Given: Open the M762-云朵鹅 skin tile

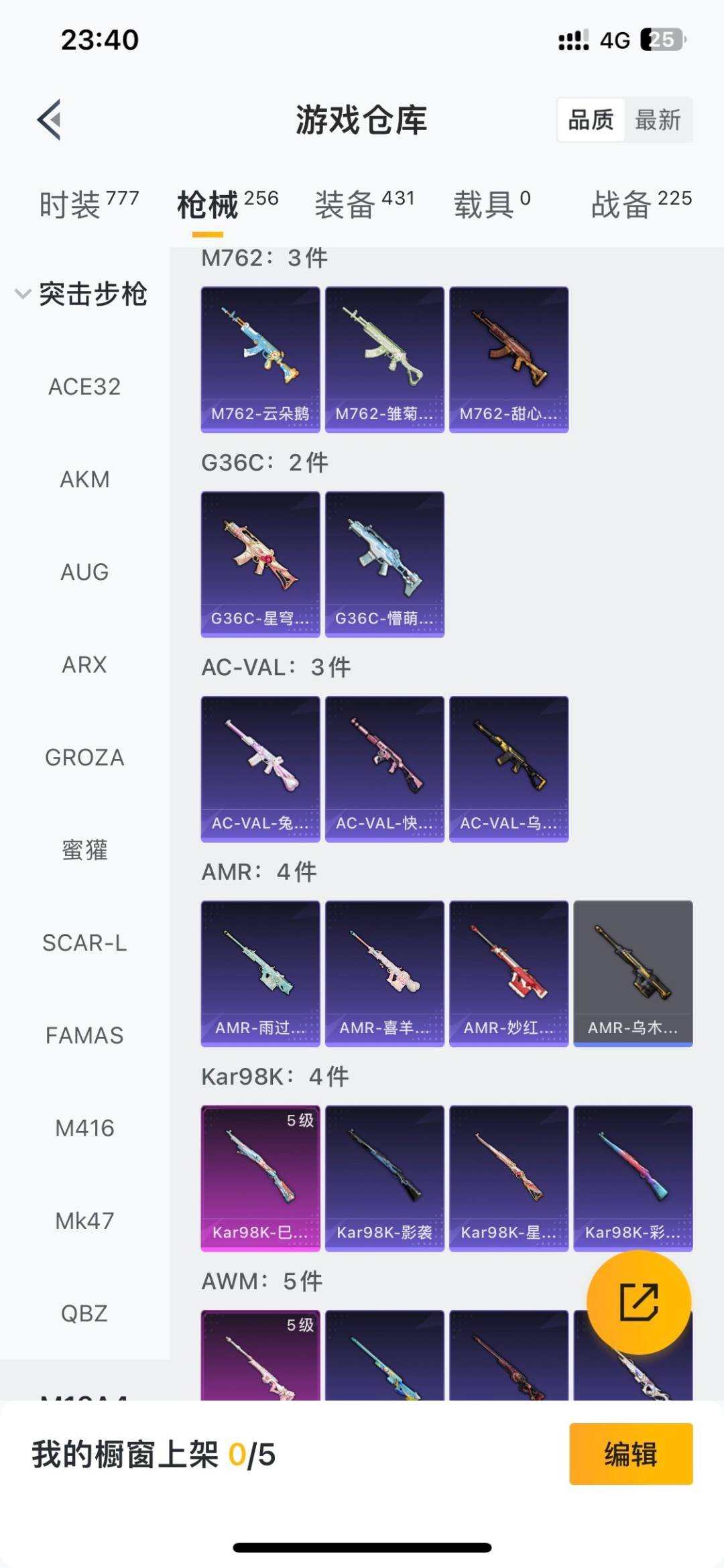Looking at the screenshot, I should 260,359.
